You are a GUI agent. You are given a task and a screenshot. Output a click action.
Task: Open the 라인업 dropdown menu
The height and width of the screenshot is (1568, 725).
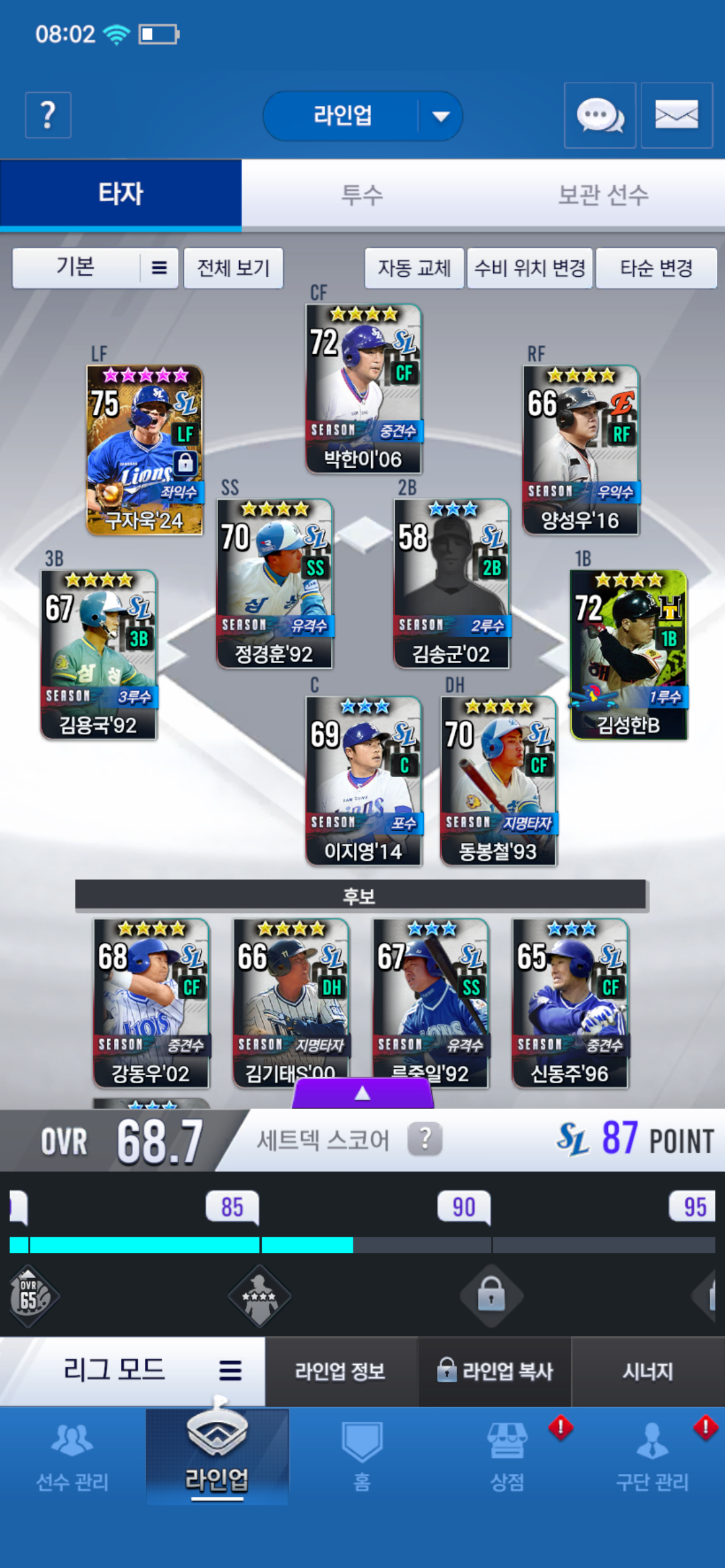[x=362, y=116]
